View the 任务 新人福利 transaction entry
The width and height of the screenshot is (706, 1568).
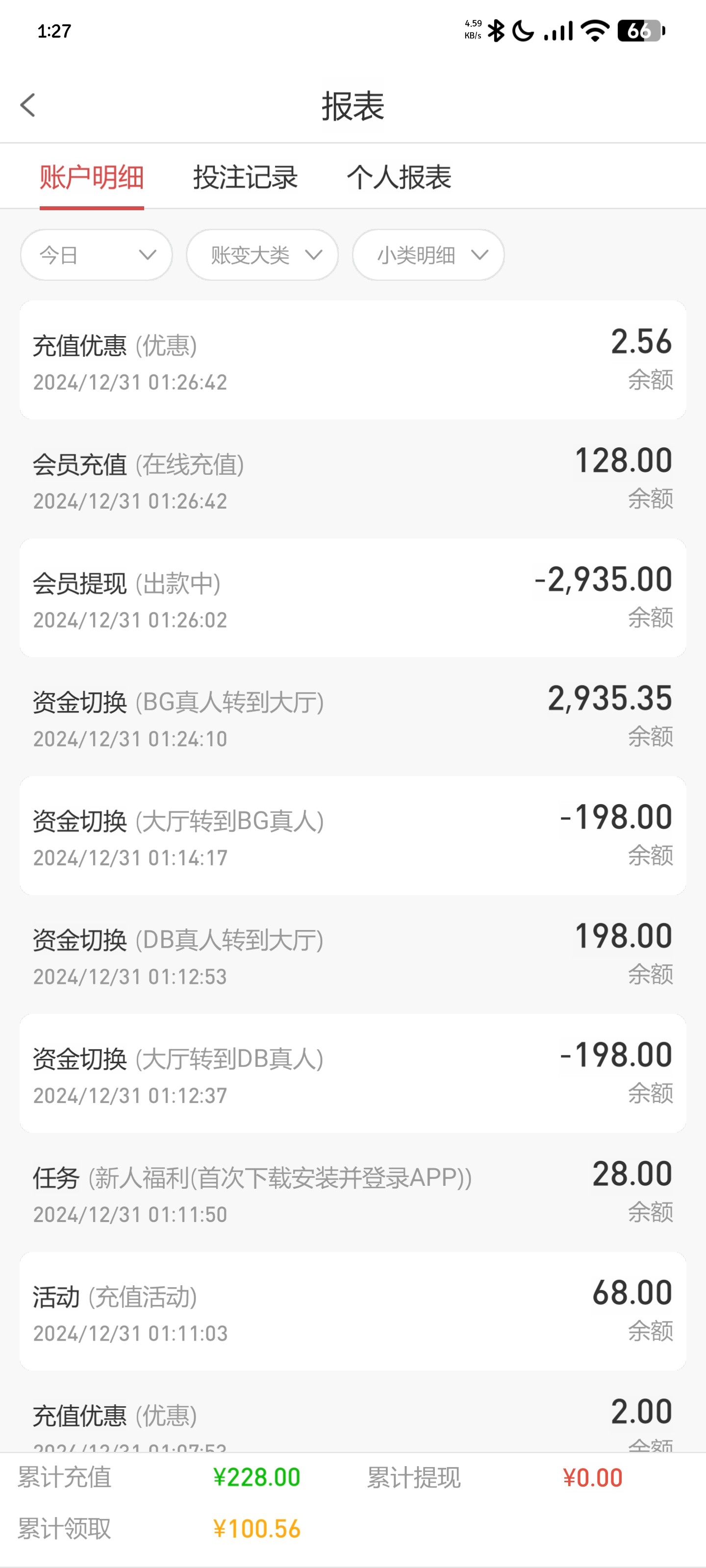click(352, 1193)
